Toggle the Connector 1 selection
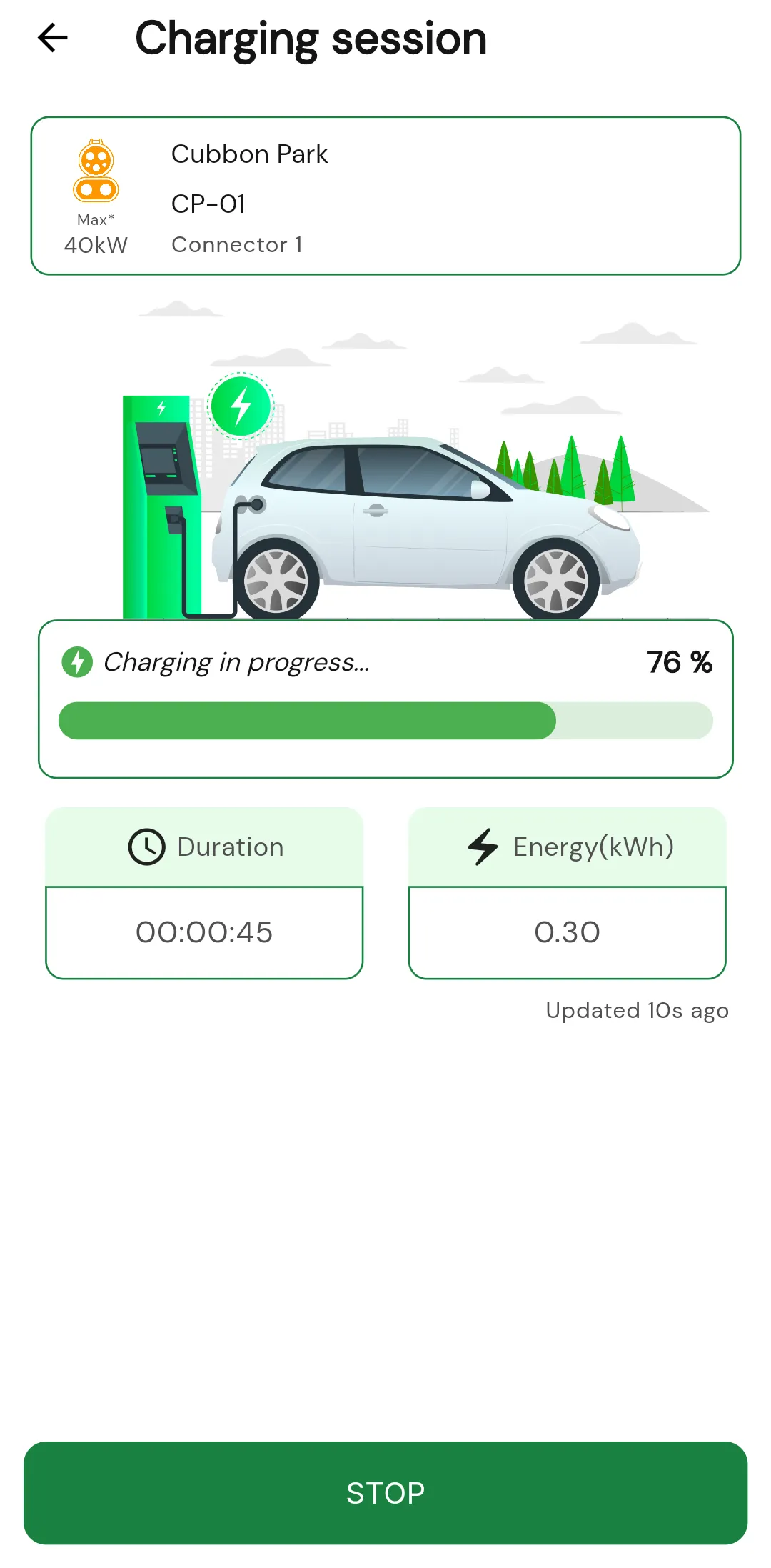Screen dimensions: 771x1568 pos(238,244)
